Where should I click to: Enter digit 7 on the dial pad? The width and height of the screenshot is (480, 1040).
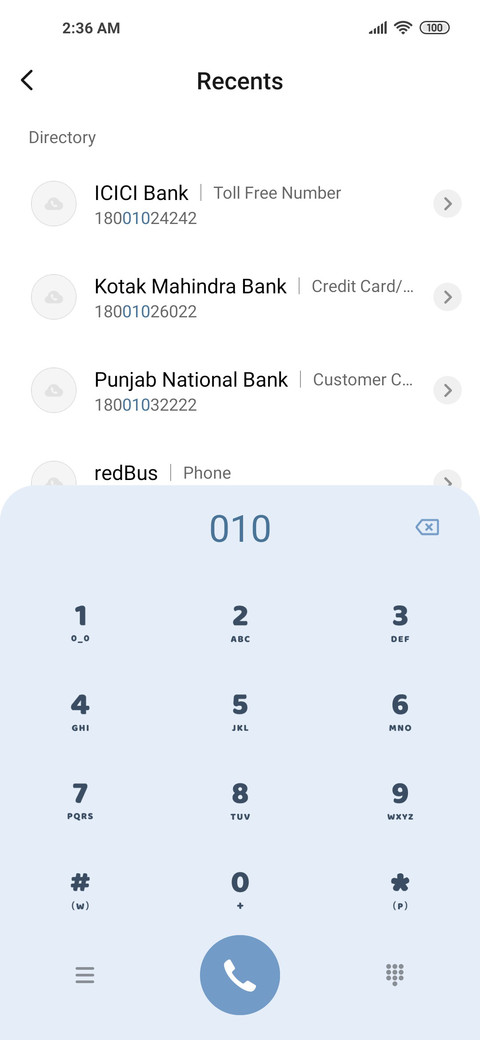click(80, 801)
